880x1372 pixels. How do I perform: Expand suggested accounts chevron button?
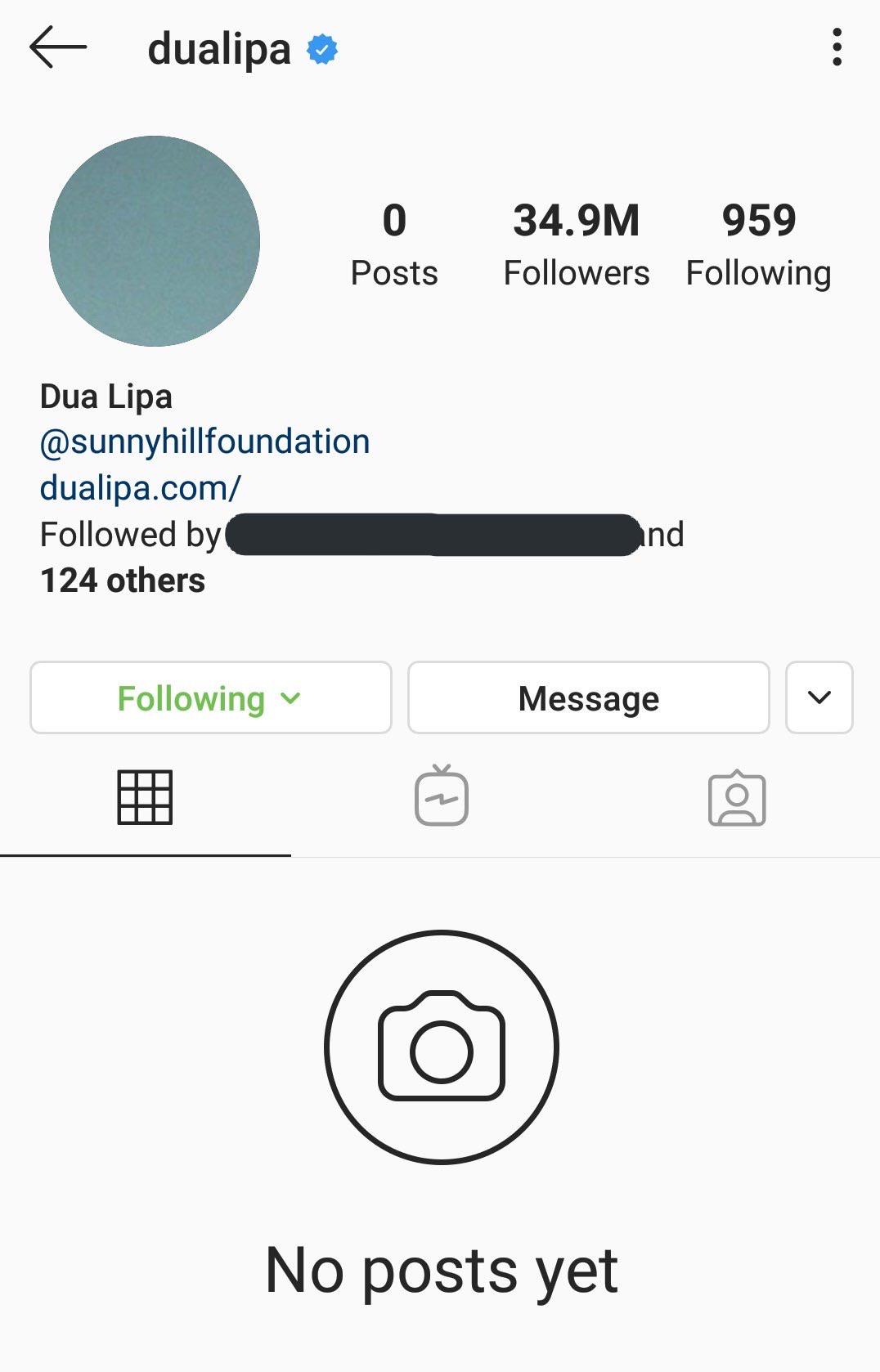pyautogui.click(x=819, y=698)
